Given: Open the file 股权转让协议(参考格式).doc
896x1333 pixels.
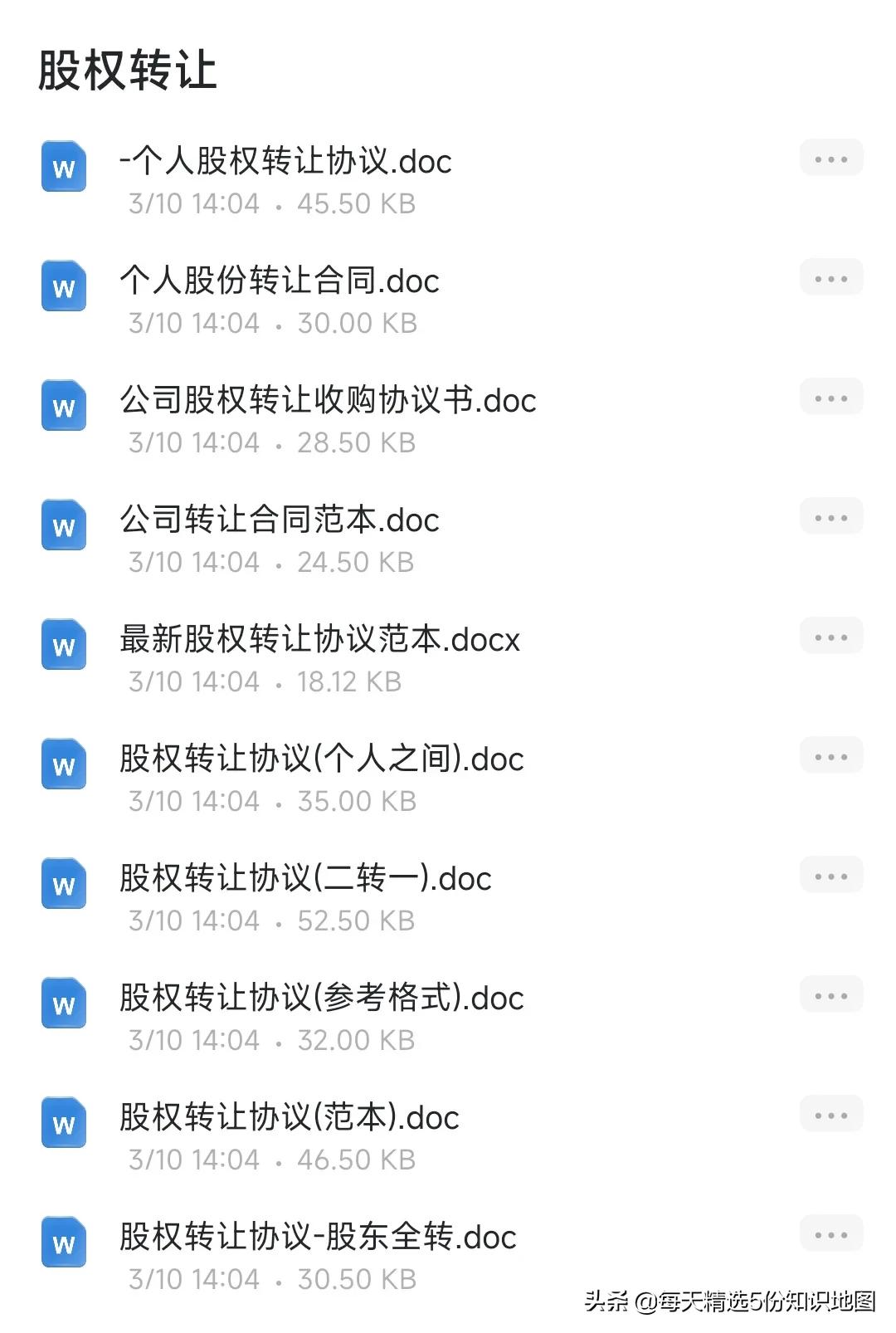Looking at the screenshot, I should pos(319,998).
